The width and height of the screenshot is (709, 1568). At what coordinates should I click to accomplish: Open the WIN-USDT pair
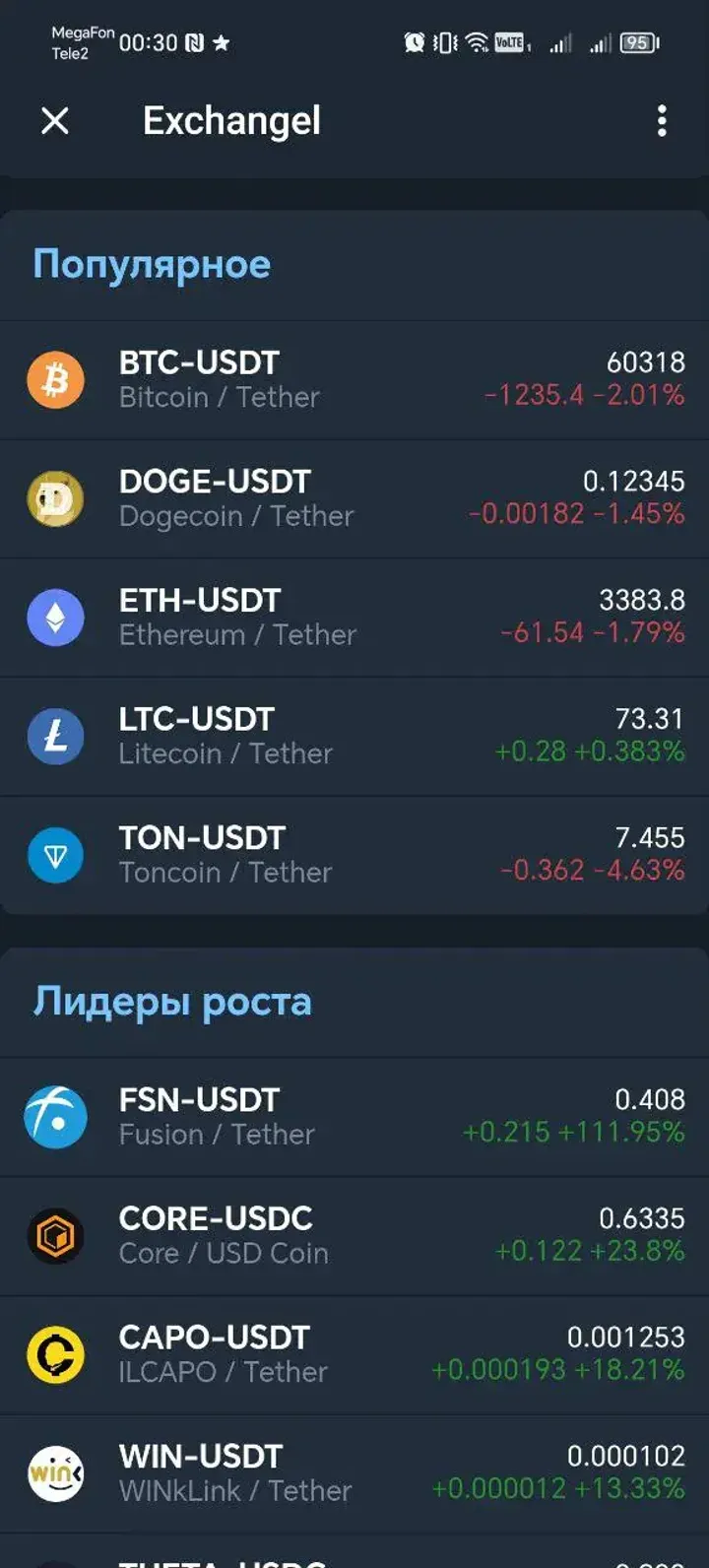(x=354, y=1473)
